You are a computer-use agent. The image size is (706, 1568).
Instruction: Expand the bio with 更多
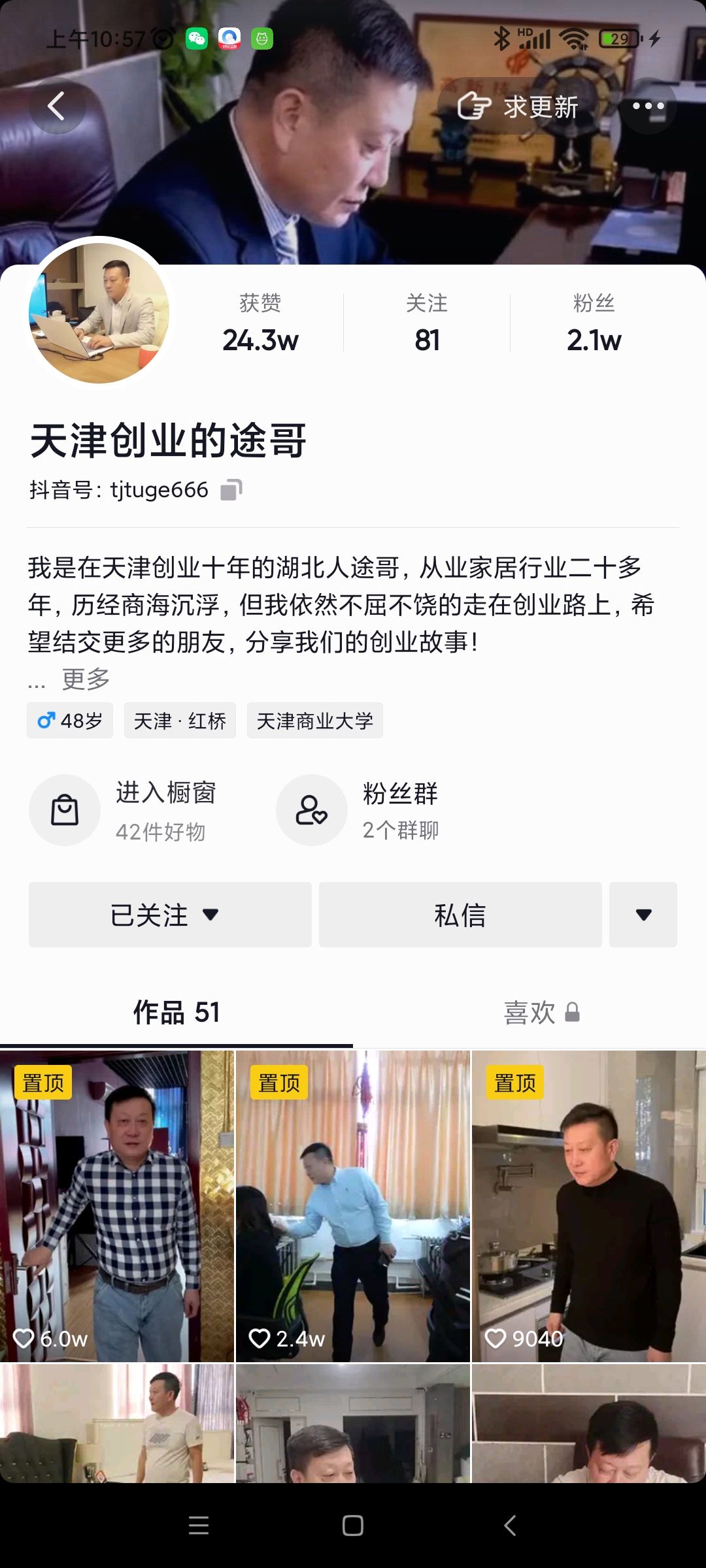point(84,679)
